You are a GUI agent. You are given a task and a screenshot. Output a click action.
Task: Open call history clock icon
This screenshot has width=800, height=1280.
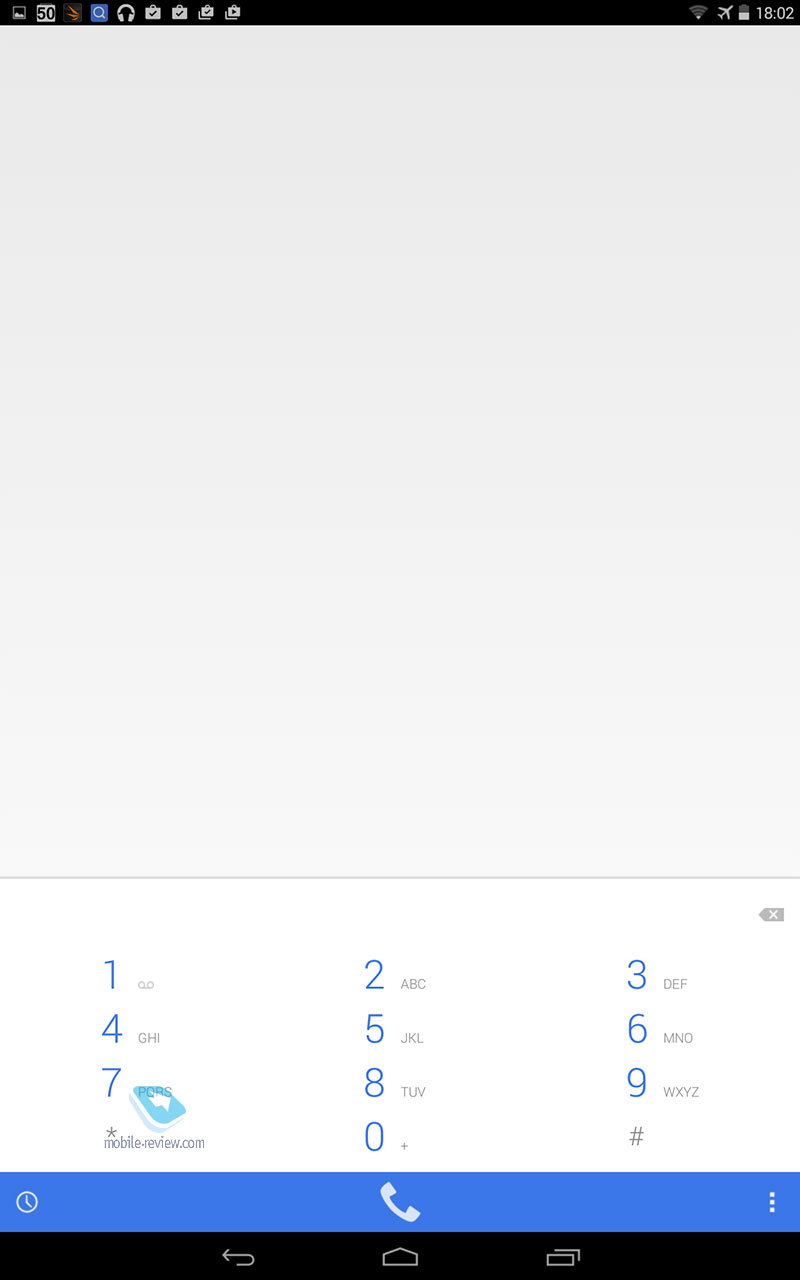[27, 1202]
